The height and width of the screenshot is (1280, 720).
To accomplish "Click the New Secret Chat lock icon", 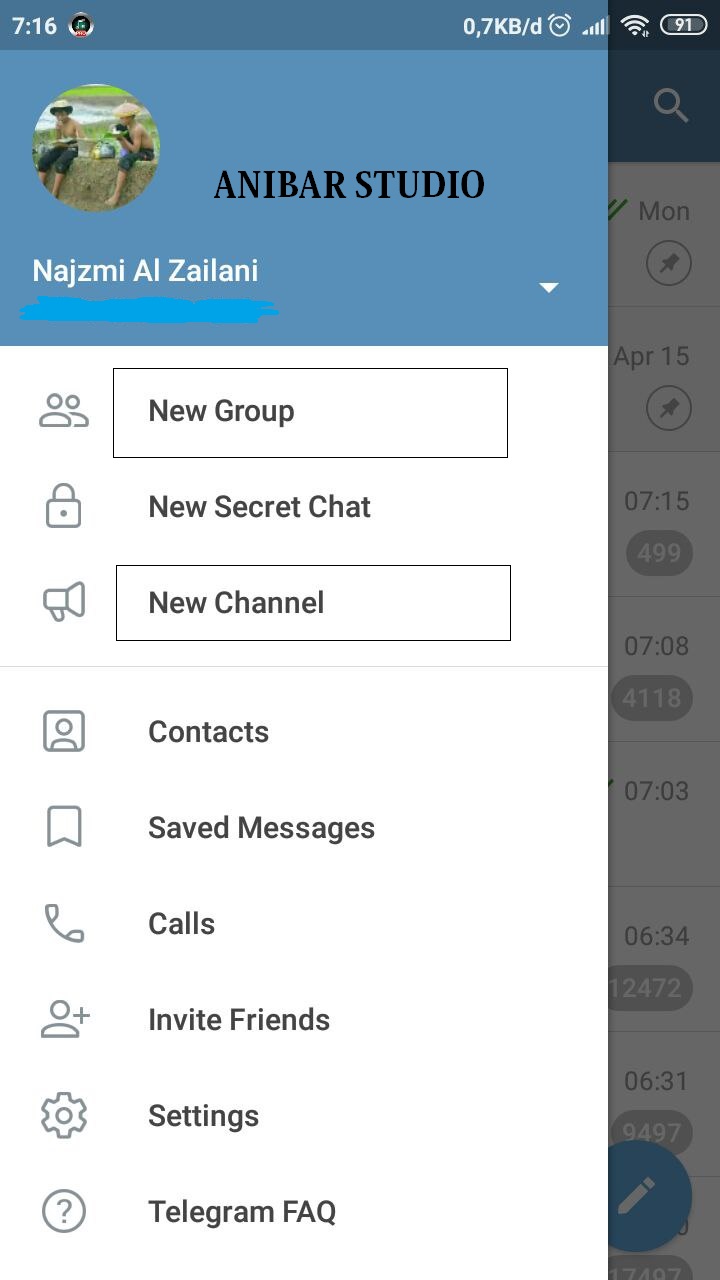I will 63,506.
